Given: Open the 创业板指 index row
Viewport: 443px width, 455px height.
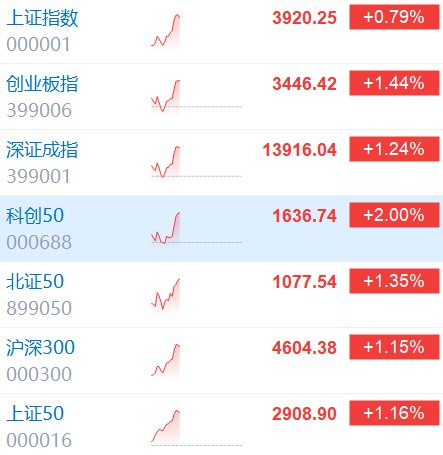Looking at the screenshot, I should pyautogui.click(x=221, y=96).
